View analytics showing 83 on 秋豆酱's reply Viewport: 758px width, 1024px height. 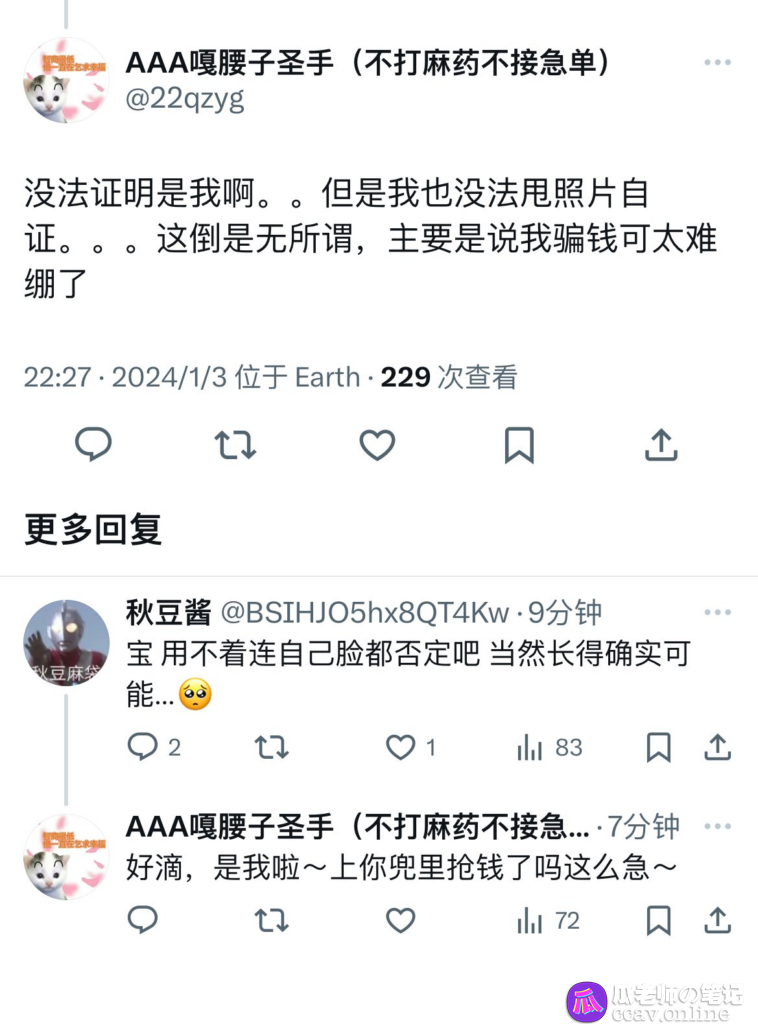[549, 747]
